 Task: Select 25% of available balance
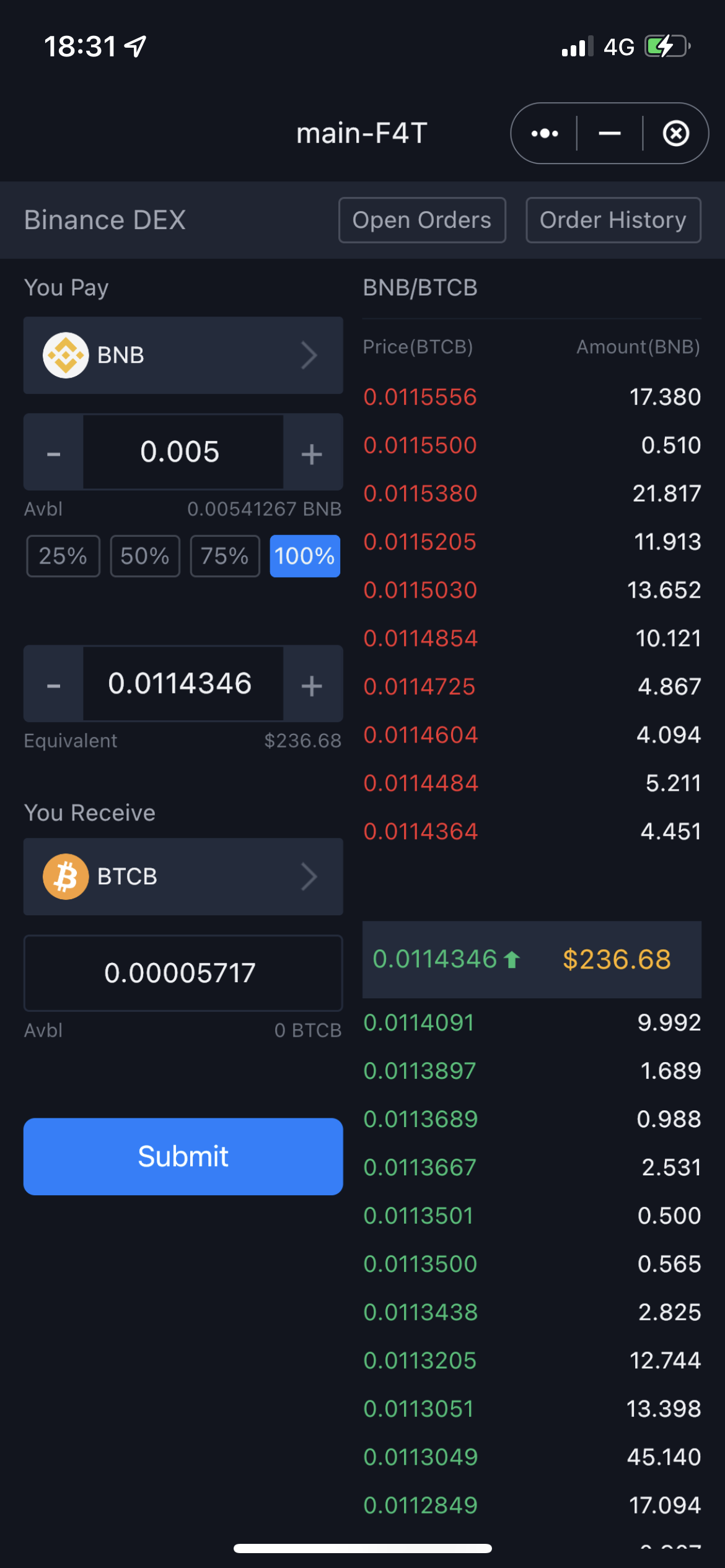pos(63,556)
